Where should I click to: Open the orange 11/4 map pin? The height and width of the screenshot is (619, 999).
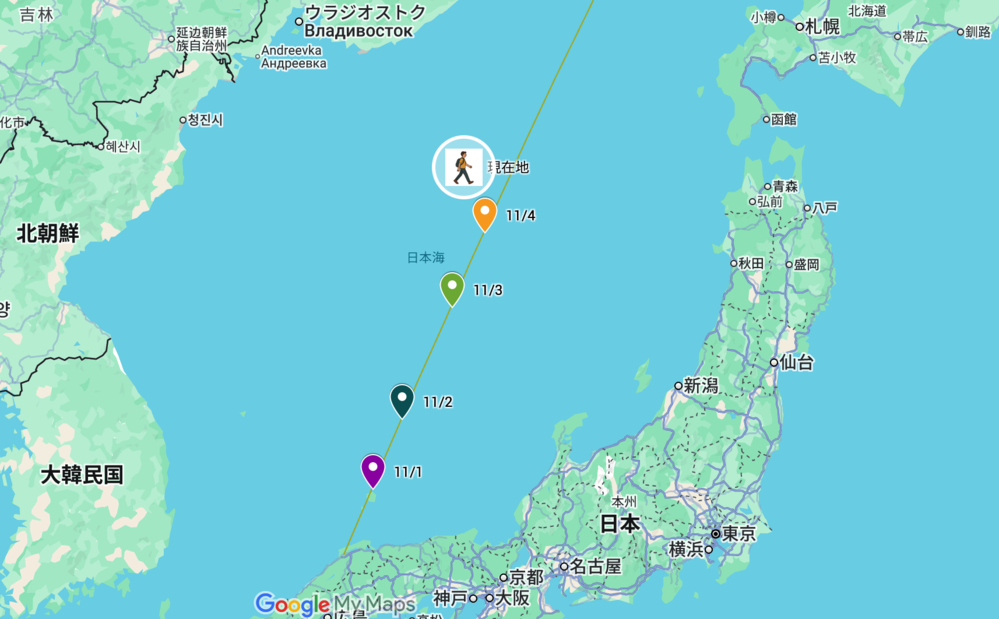pos(485,213)
